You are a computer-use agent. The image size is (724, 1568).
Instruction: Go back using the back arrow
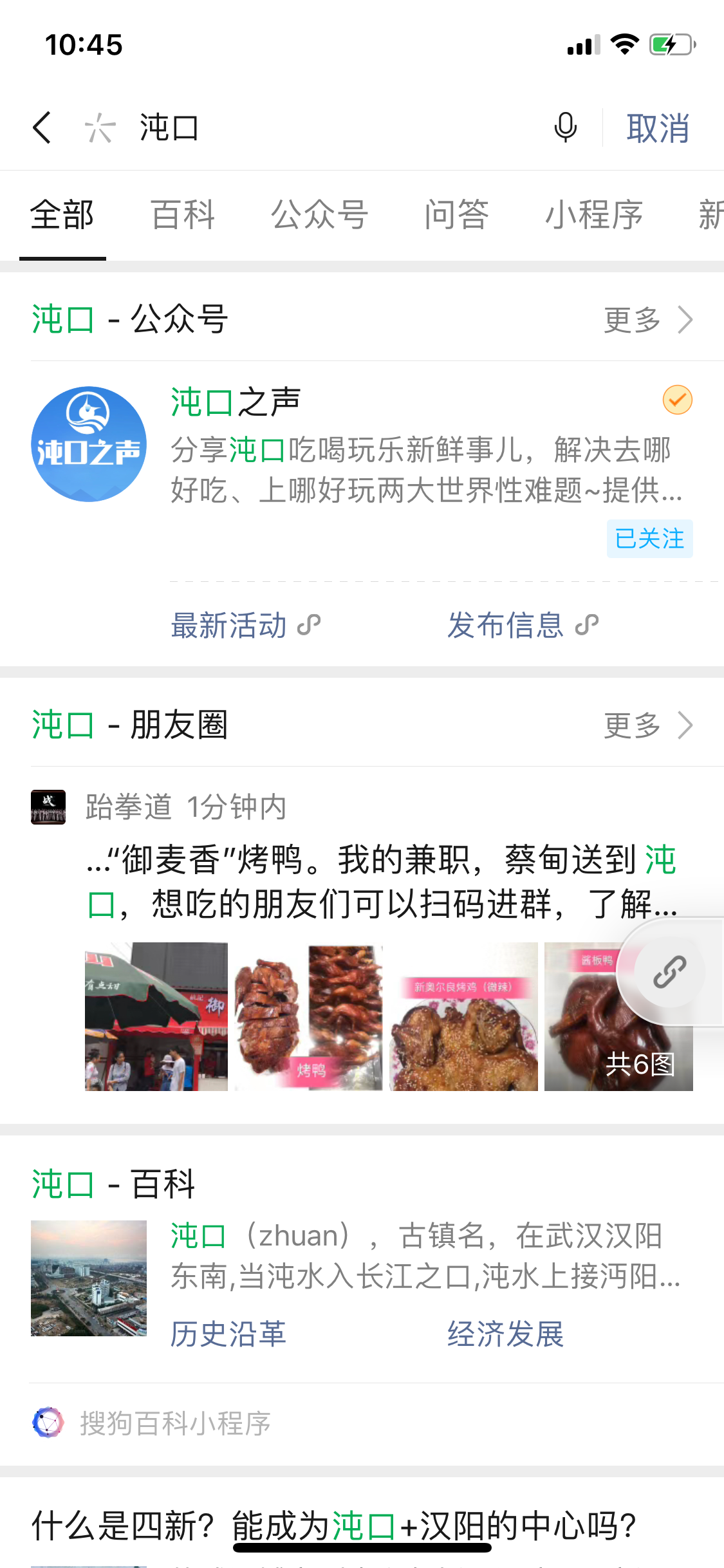[x=42, y=127]
